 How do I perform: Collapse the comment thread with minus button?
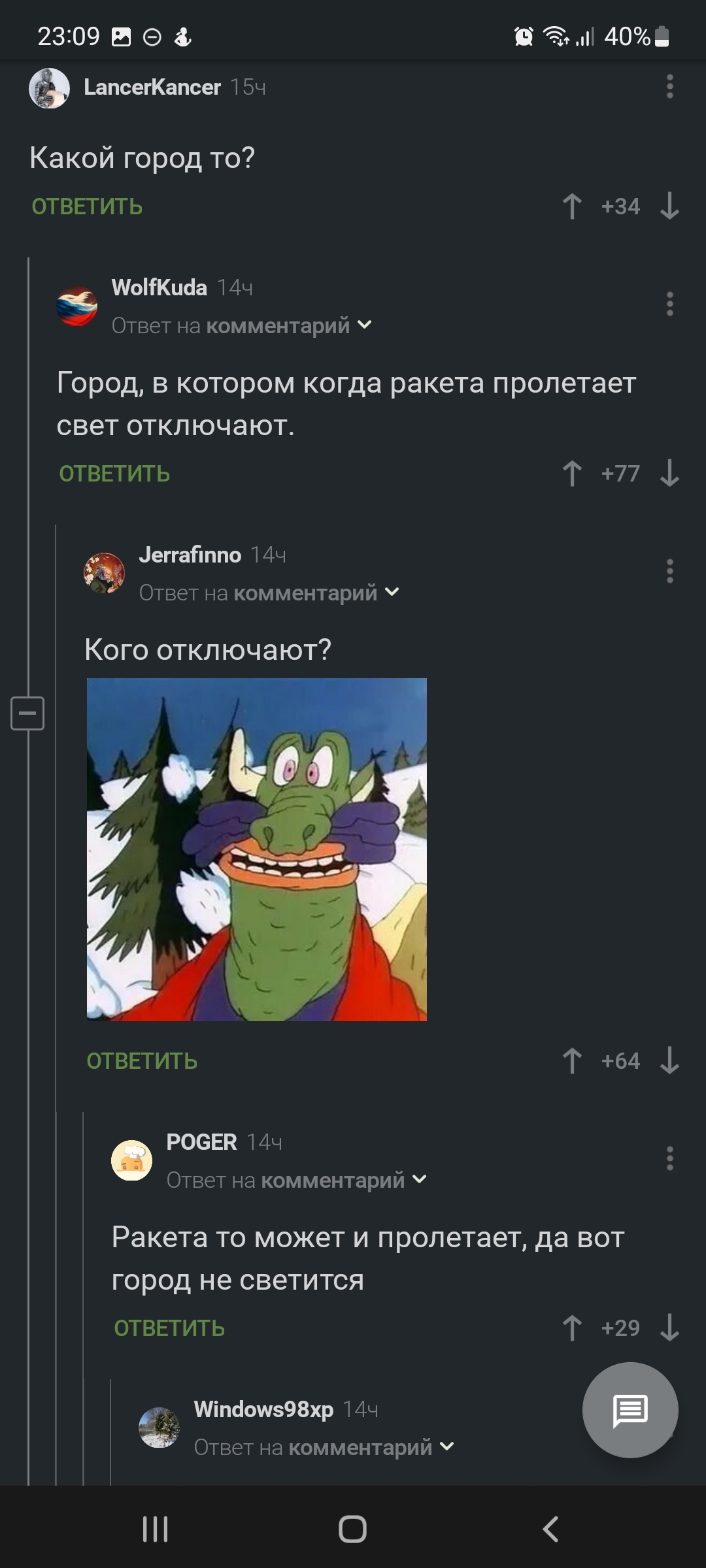click(27, 713)
